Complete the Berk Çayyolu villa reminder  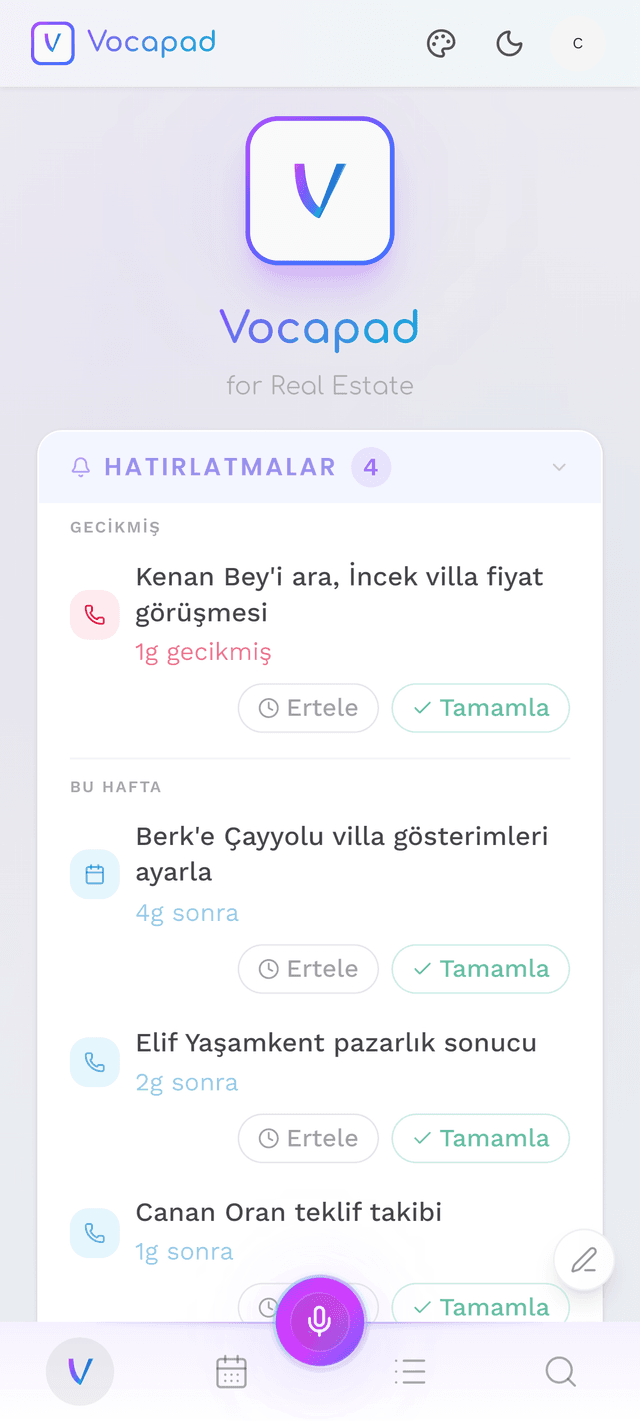481,969
